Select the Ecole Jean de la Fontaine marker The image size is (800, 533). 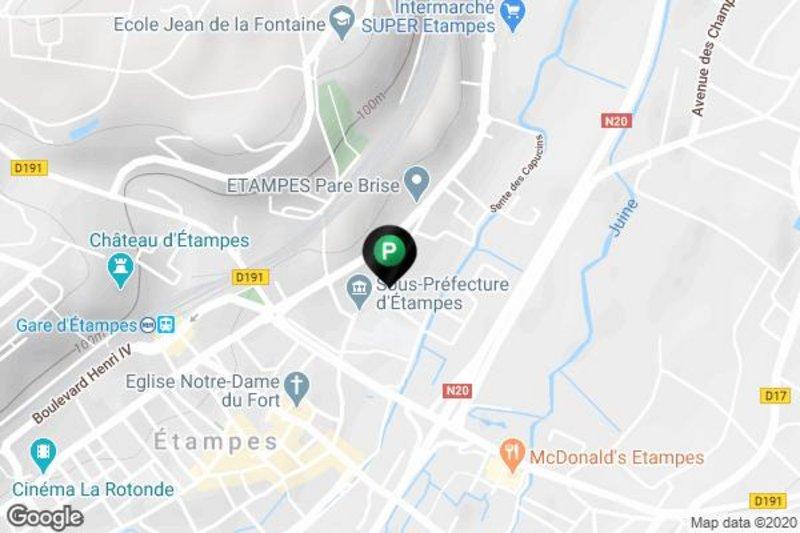(344, 21)
